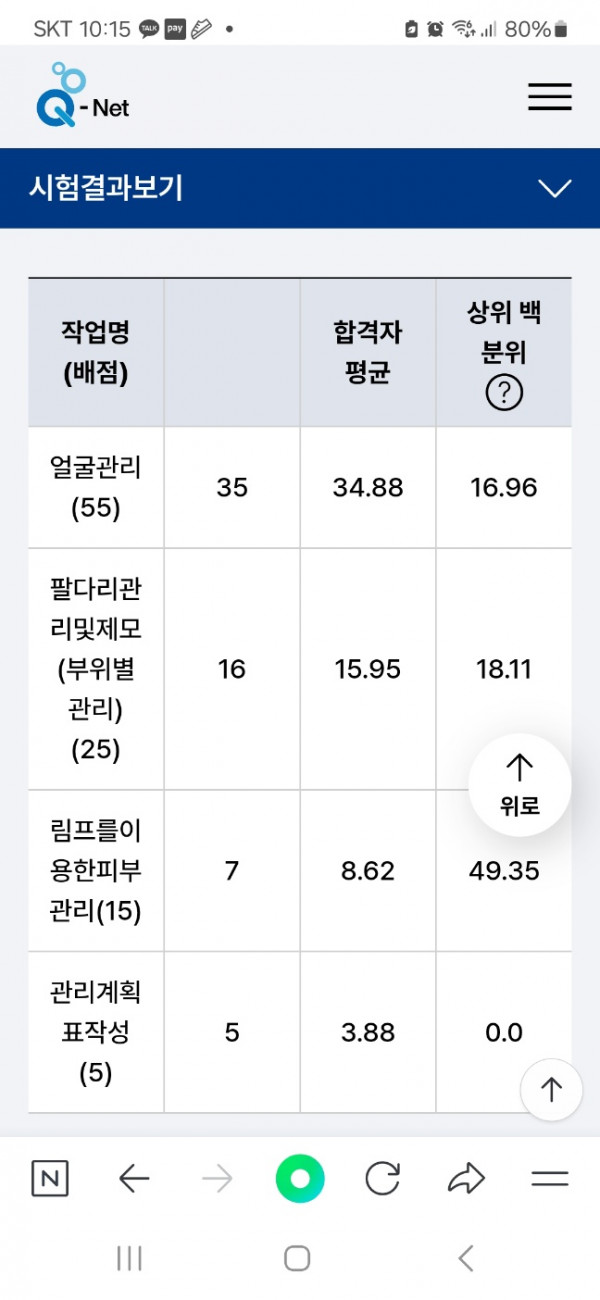
Task: Go back to the previous page
Action: coord(134,1179)
